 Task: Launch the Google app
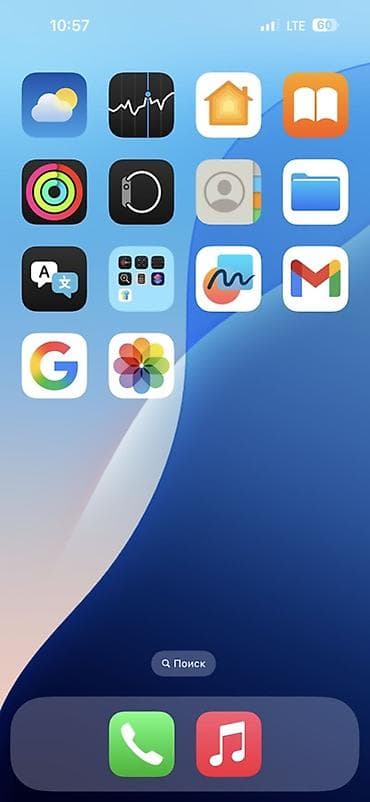54,366
